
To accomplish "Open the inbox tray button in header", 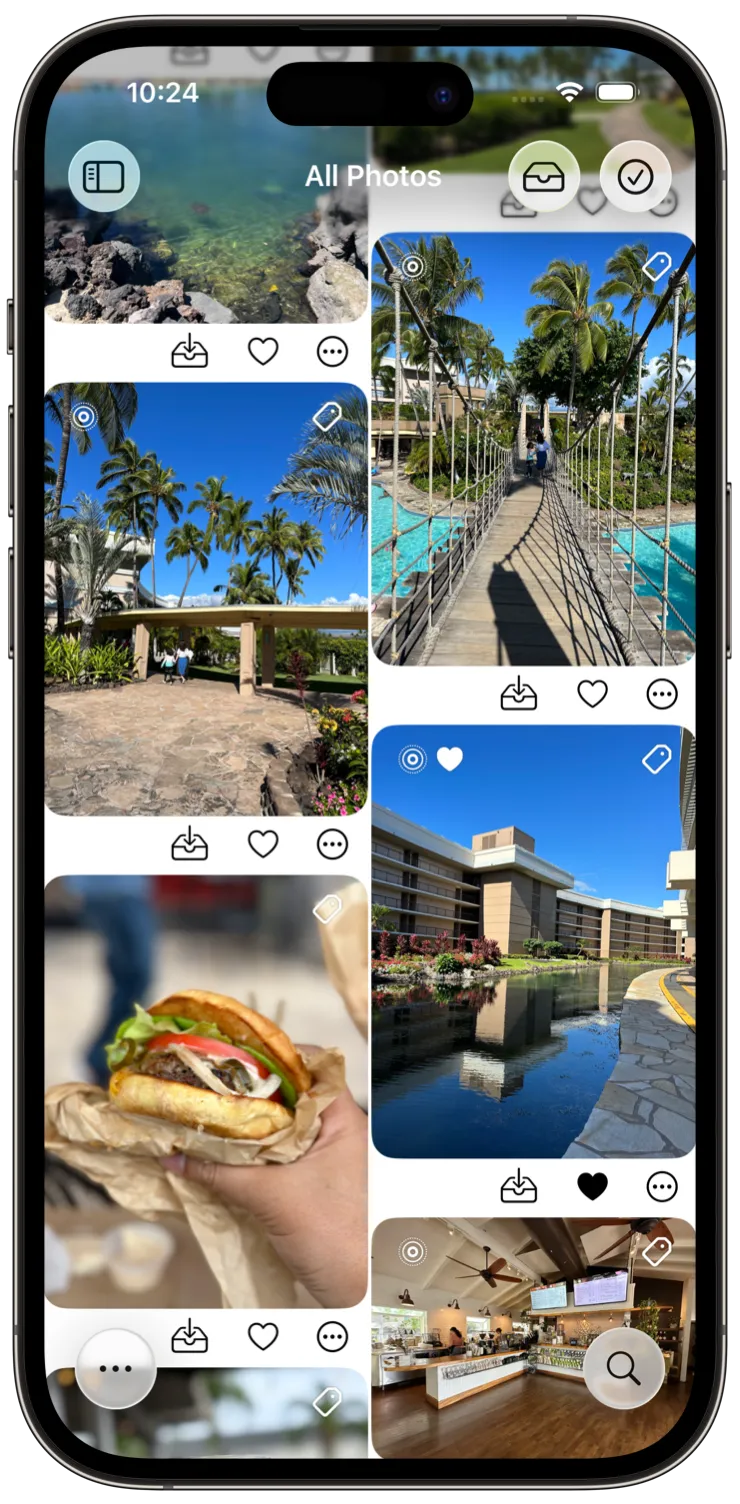I will click(543, 177).
